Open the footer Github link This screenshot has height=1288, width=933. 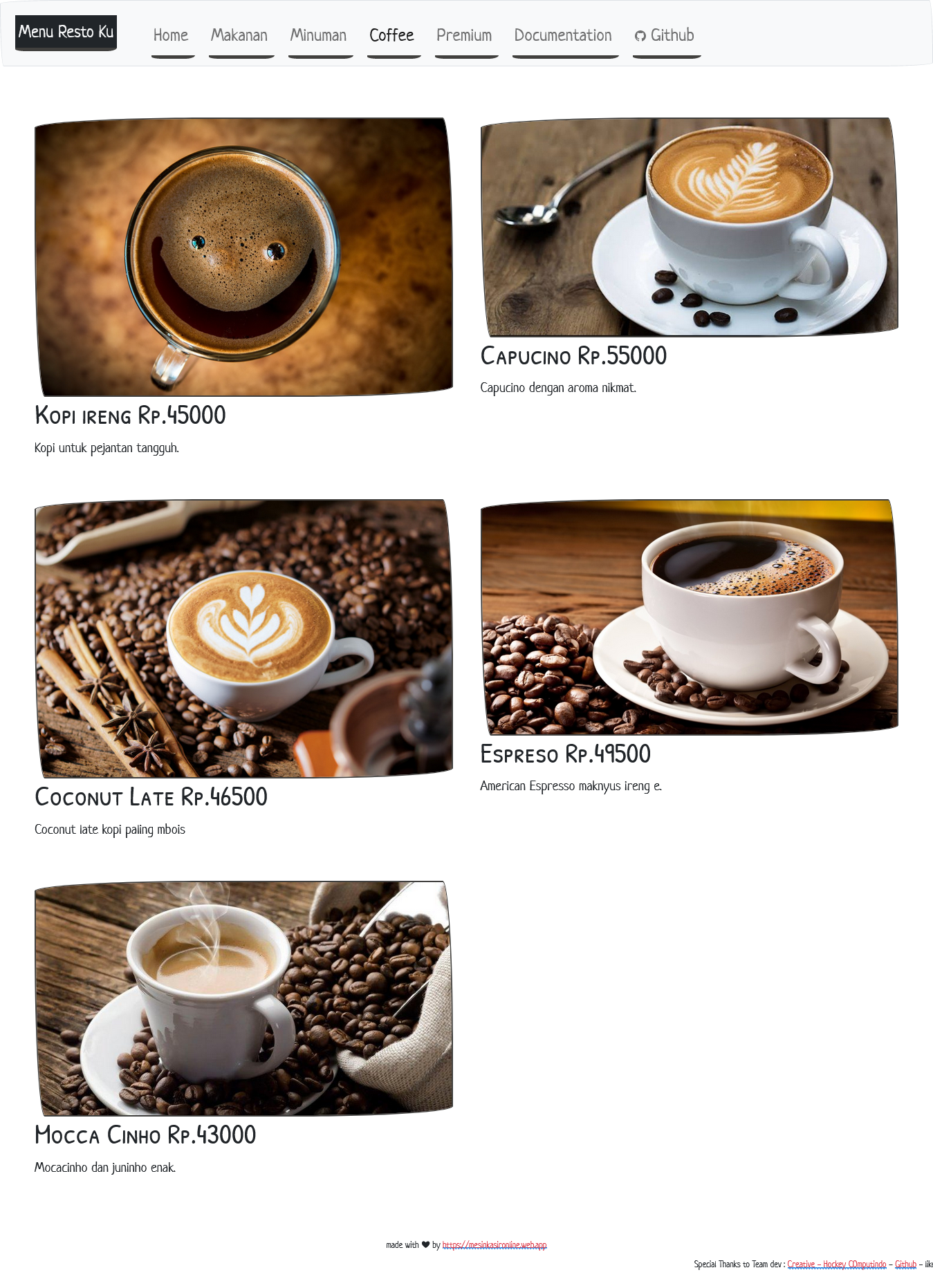905,1264
